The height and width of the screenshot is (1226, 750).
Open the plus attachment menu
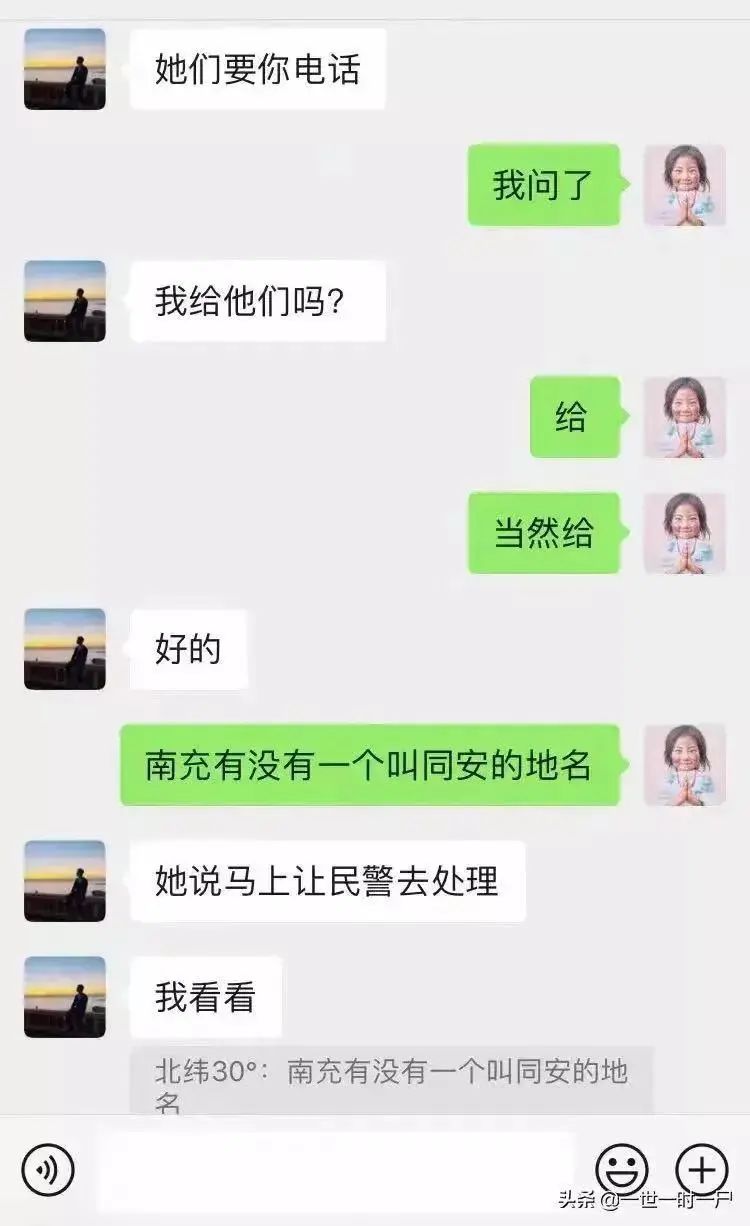tap(702, 1169)
